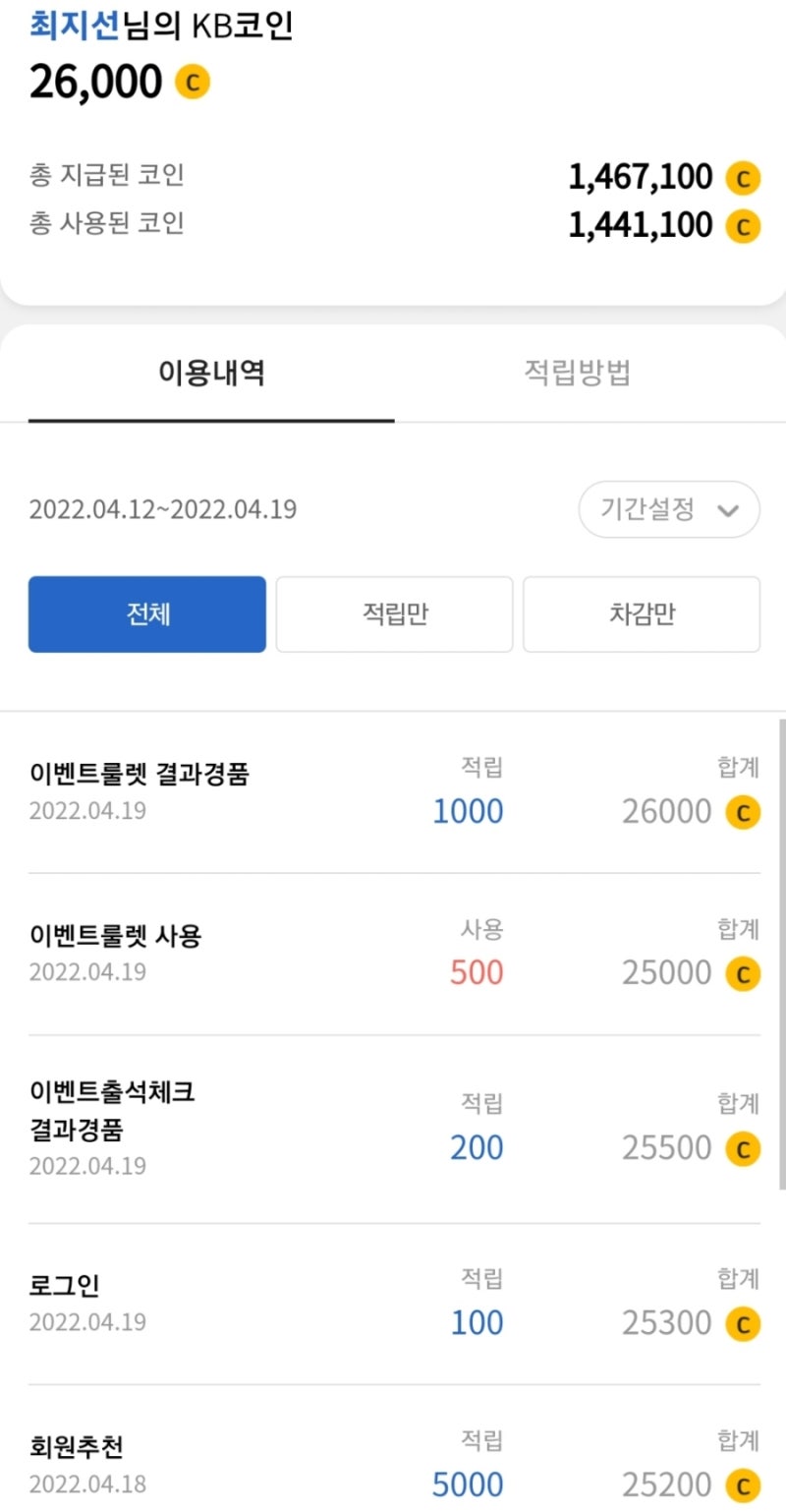The image size is (786, 1512).
Task: Click the coin icon on the 이벤트룰렛 사용 entry
Action: [x=743, y=972]
